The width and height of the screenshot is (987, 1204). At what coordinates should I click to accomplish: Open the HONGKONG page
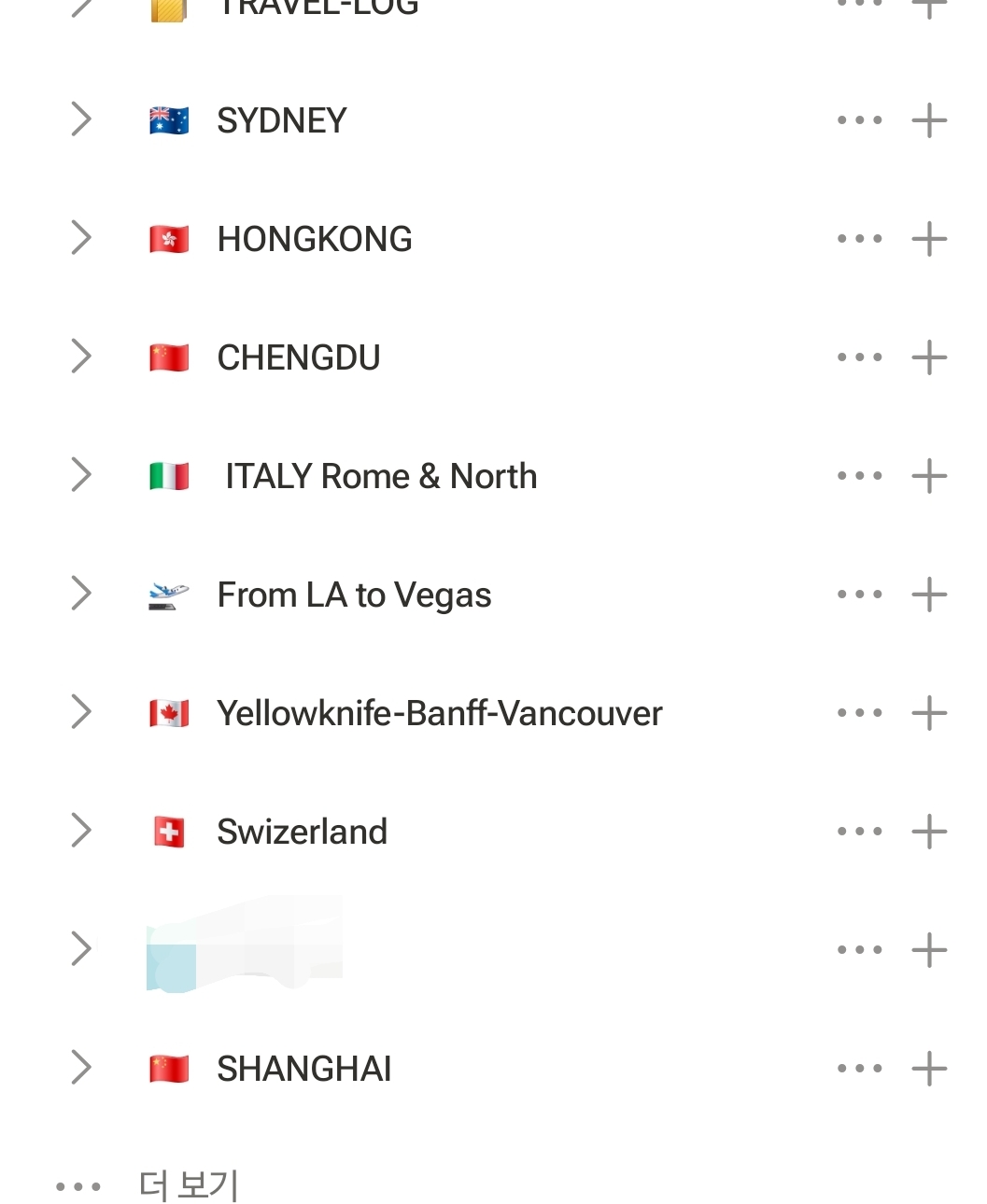314,239
